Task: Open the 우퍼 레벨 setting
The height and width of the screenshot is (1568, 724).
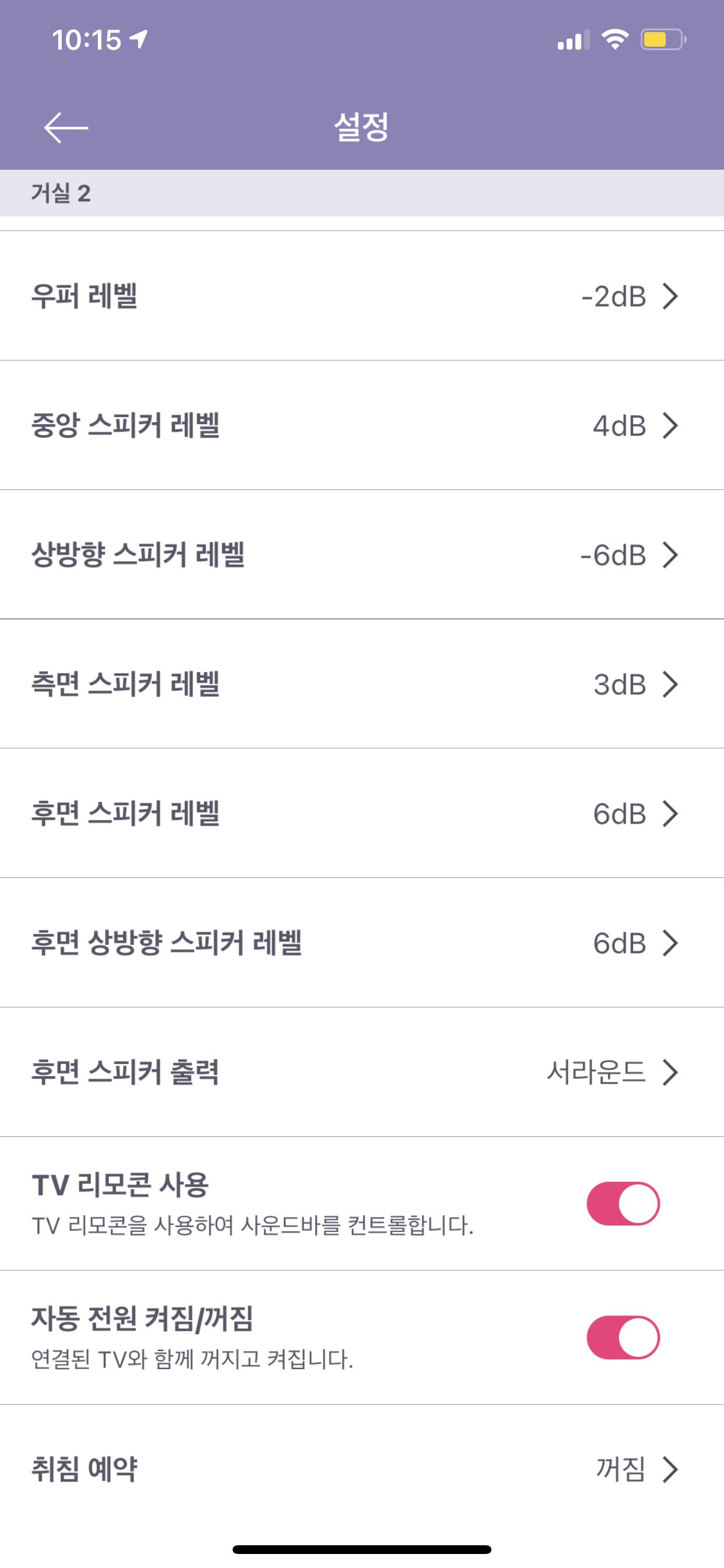Action: (361, 296)
